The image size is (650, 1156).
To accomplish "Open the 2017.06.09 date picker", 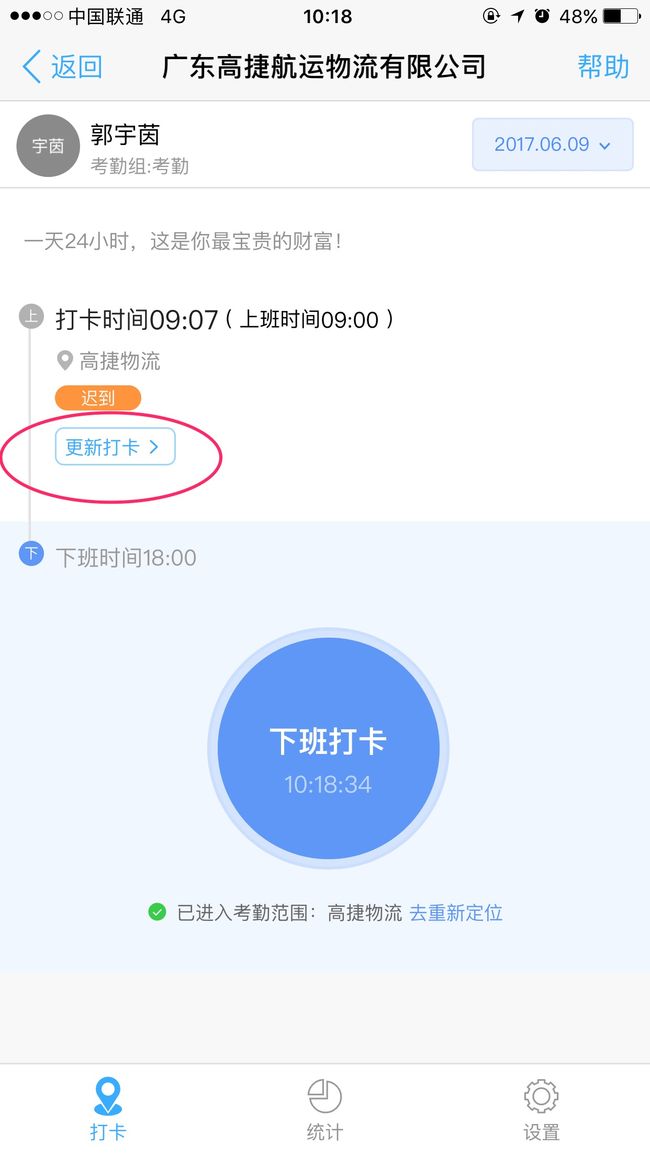I will pos(553,144).
